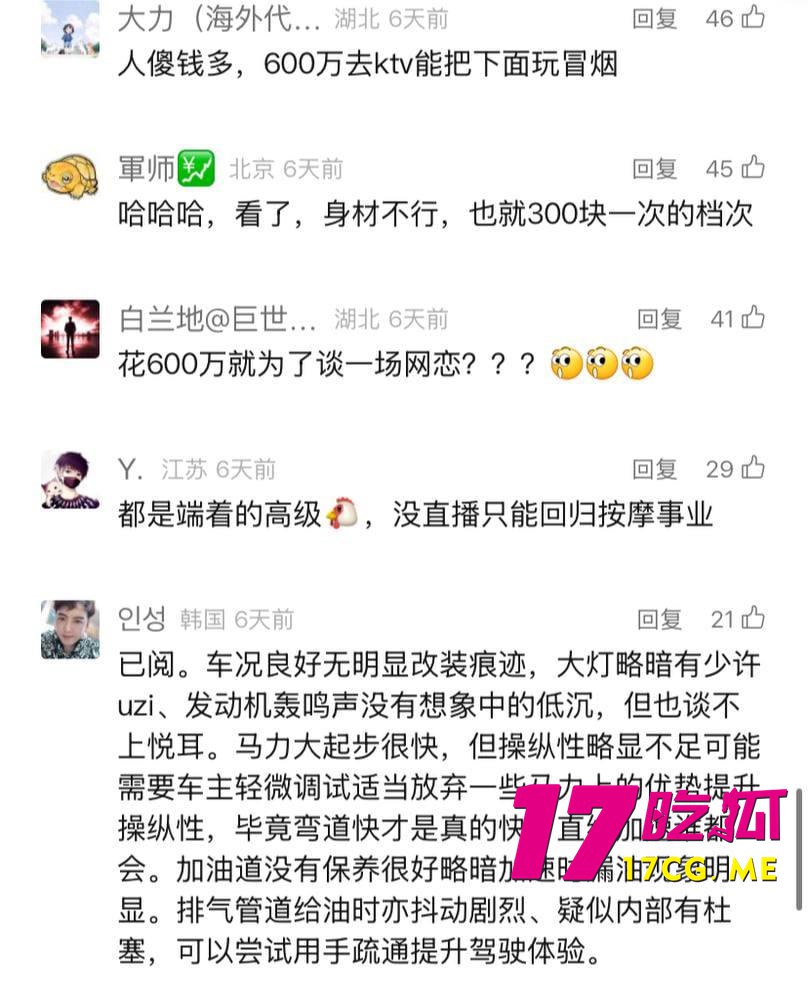View 白兰地@巨世's profile picture
The height and width of the screenshot is (982, 808).
(70, 328)
